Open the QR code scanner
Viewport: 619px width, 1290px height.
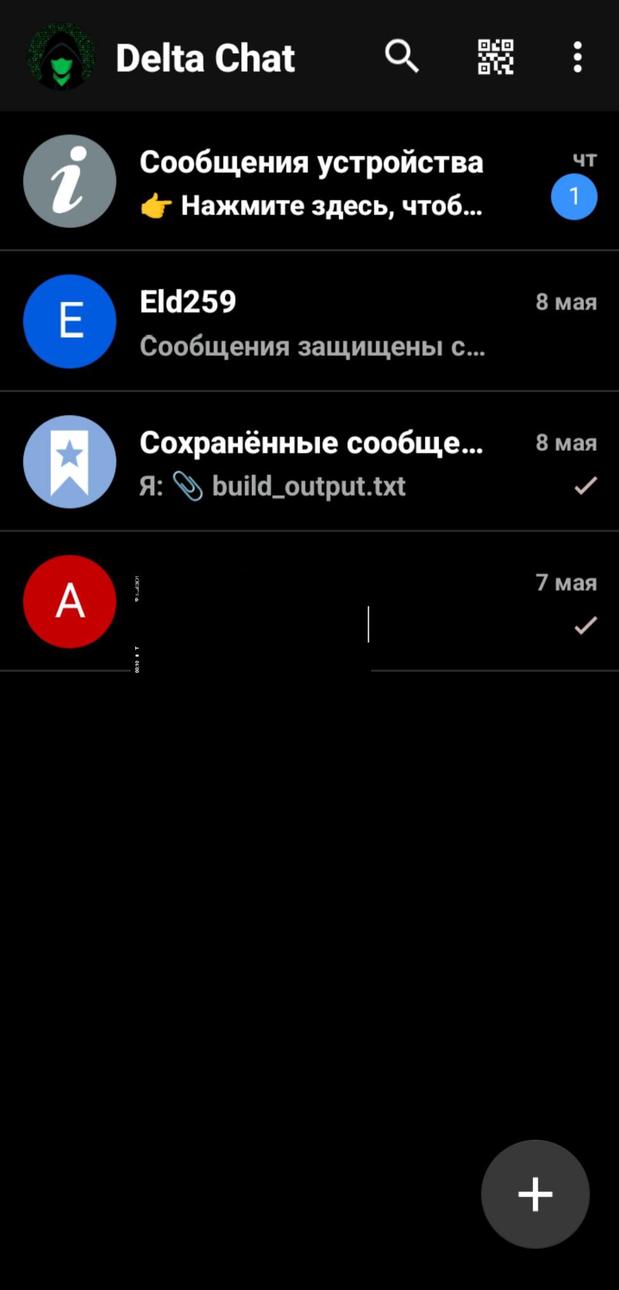pyautogui.click(x=495, y=57)
